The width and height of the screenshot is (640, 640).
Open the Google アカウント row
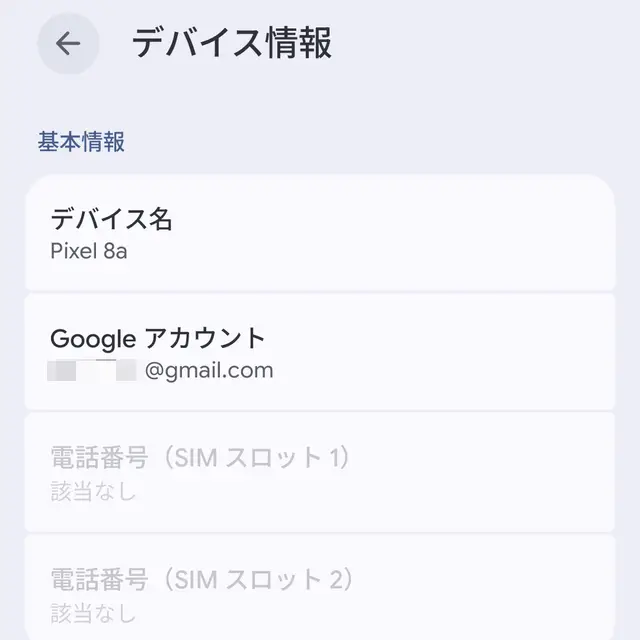319,353
